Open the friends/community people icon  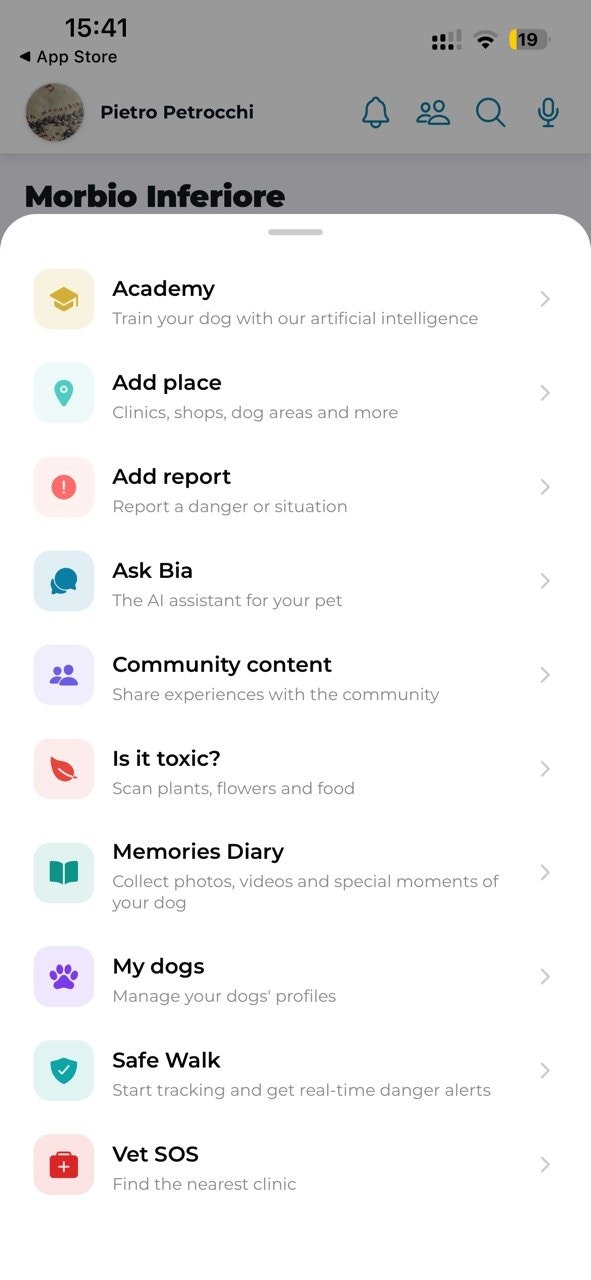click(x=433, y=112)
